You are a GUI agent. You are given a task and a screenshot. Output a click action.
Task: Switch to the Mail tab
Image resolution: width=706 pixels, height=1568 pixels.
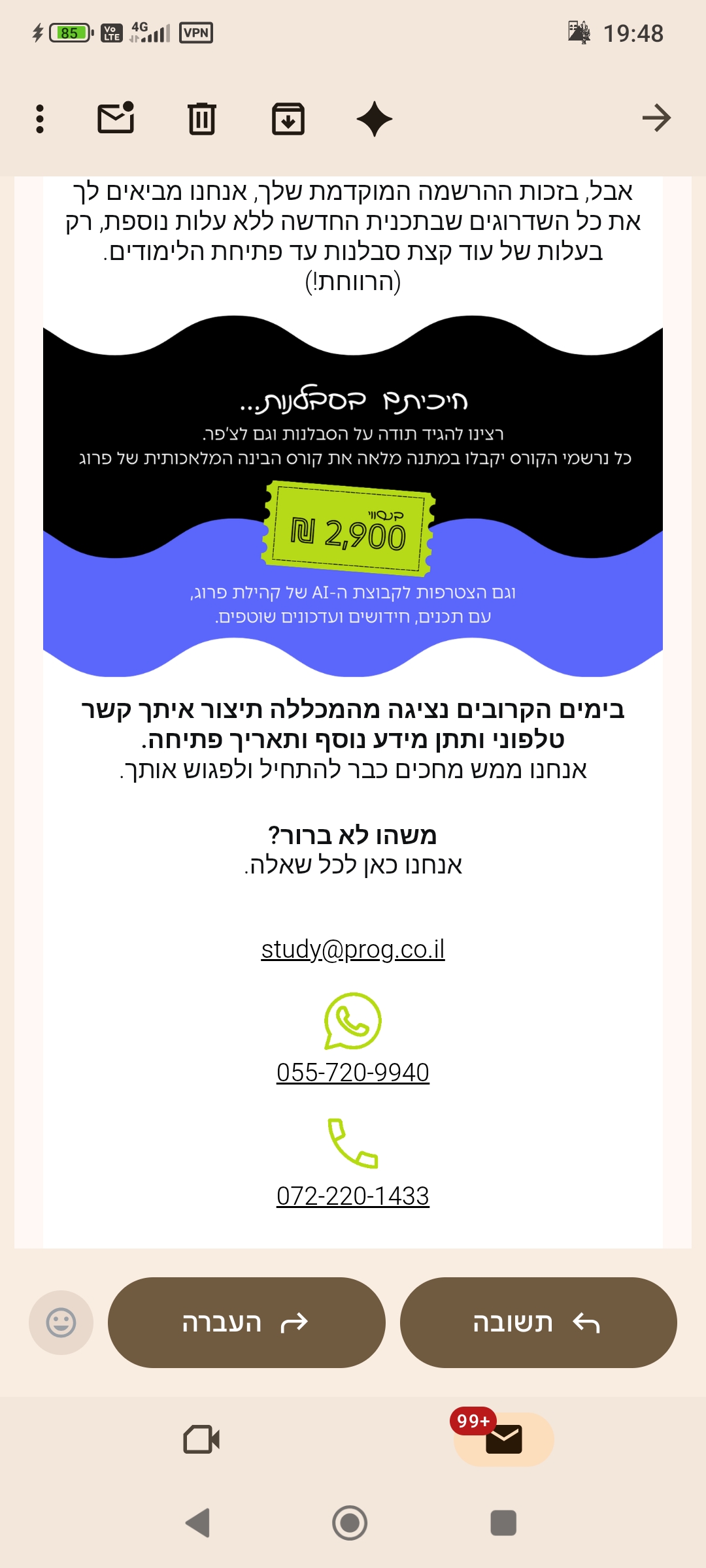504,1439
